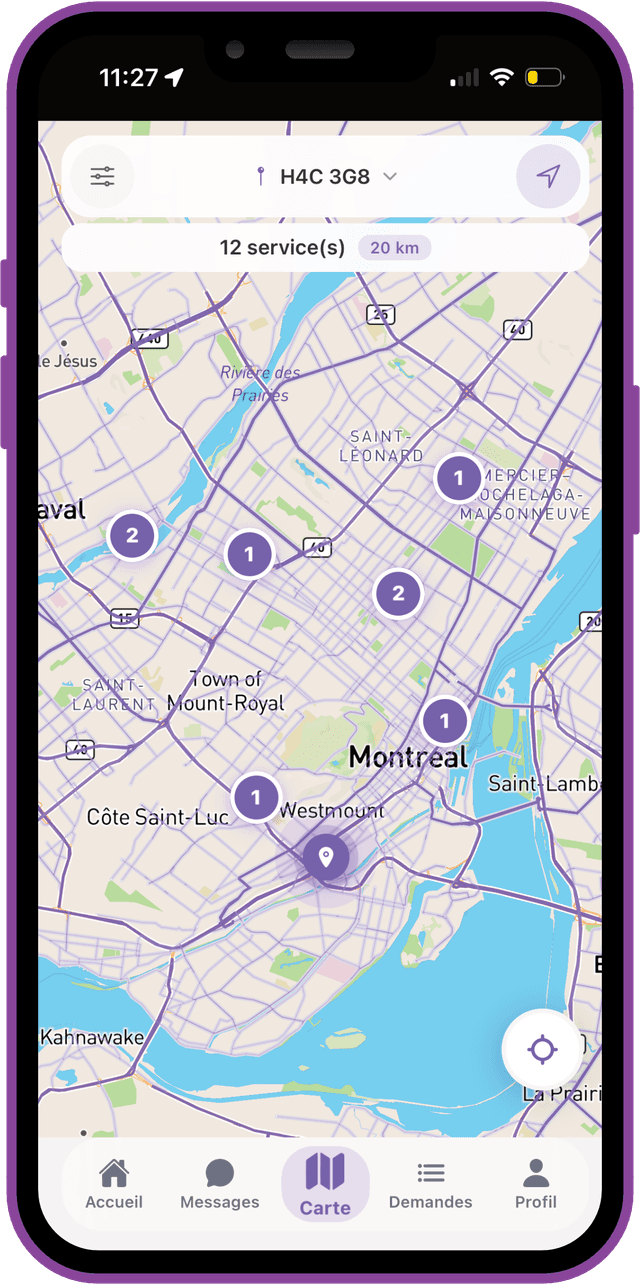Image resolution: width=640 pixels, height=1285 pixels.
Task: Open the Messages tab
Action: [x=219, y=1184]
